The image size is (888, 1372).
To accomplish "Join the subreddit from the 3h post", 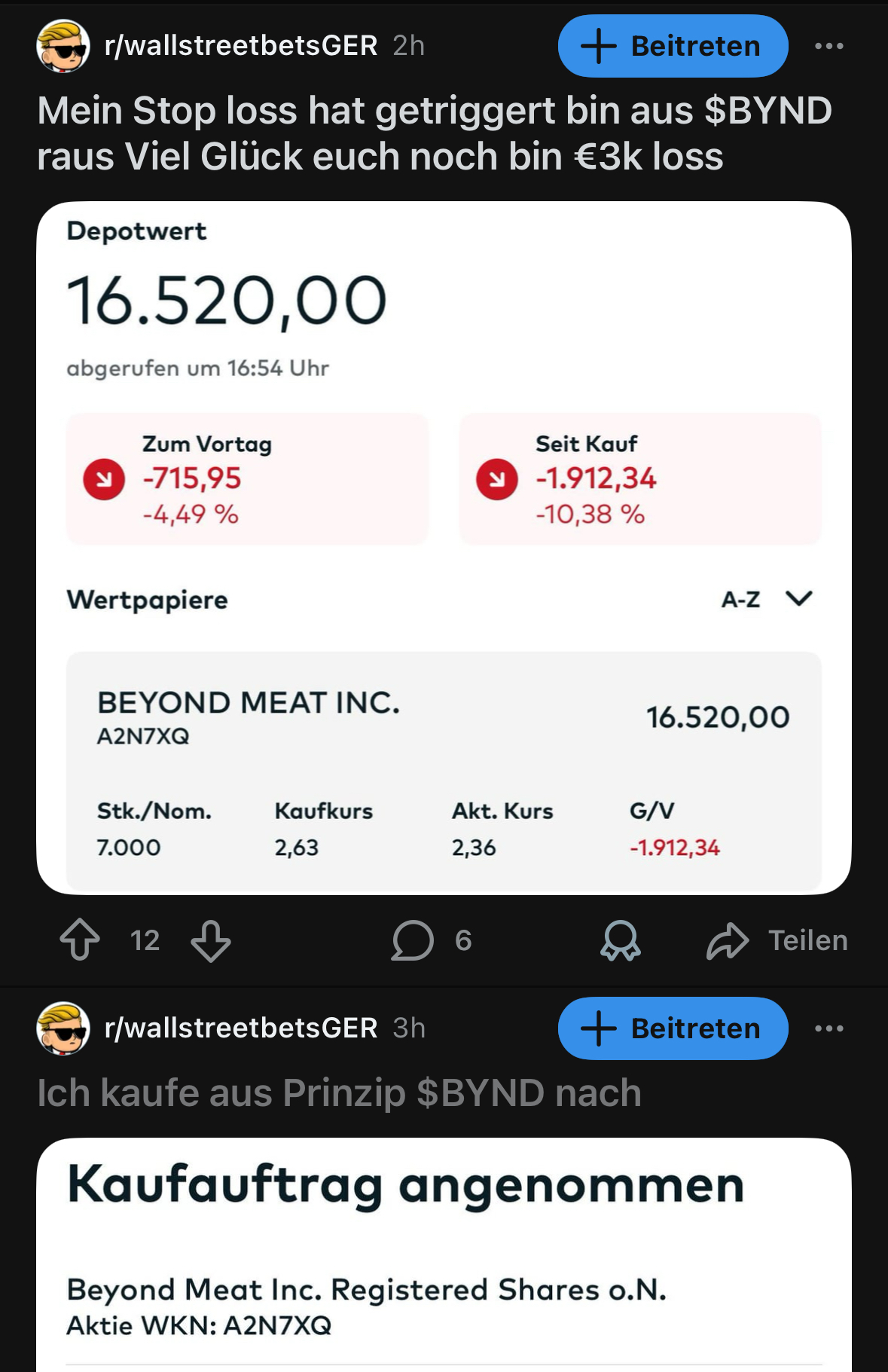I will click(672, 1028).
